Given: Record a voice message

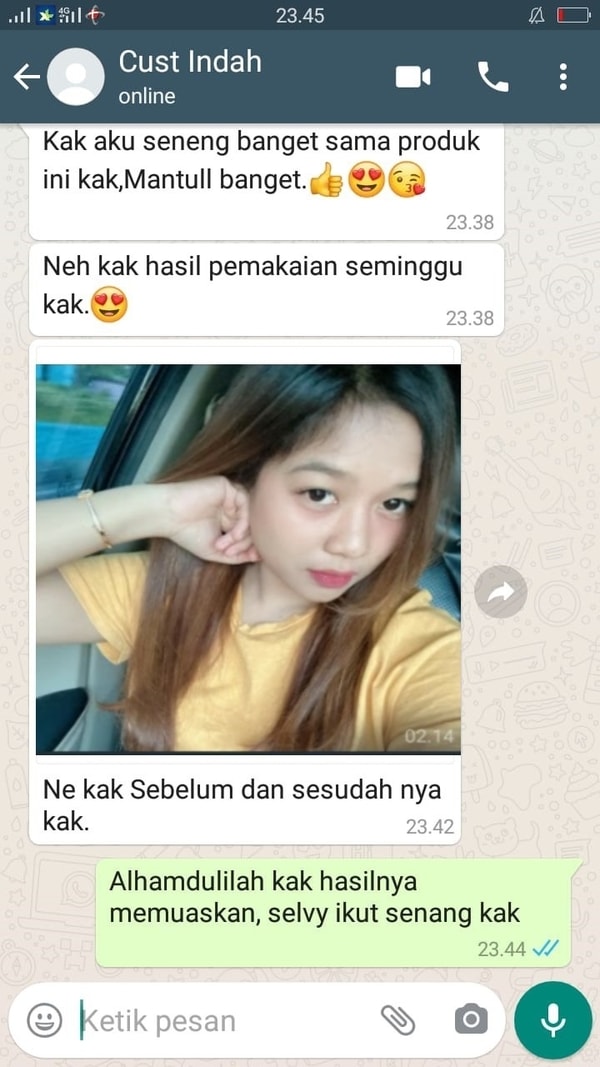Looking at the screenshot, I should tap(552, 1020).
